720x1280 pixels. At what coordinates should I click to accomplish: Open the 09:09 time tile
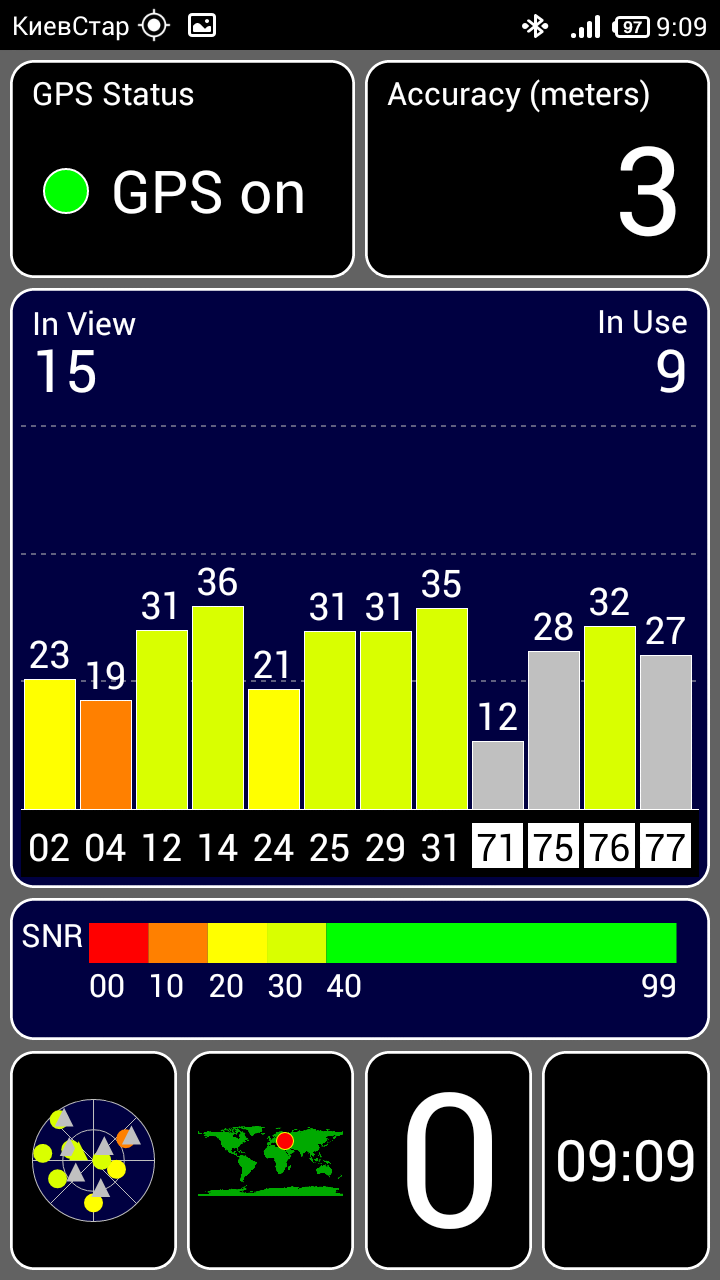(x=626, y=1160)
